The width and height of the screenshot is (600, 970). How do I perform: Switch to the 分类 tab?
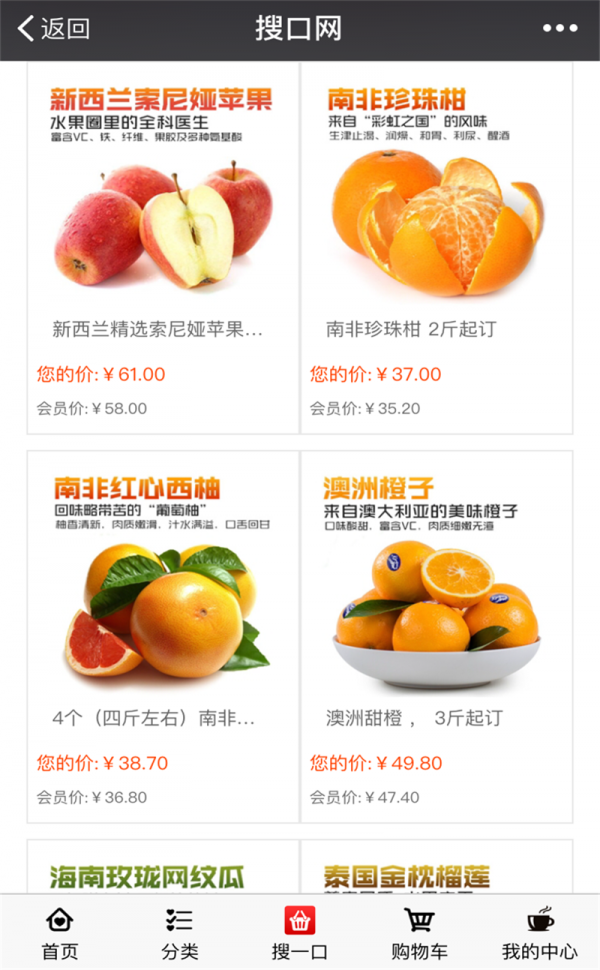coord(180,934)
